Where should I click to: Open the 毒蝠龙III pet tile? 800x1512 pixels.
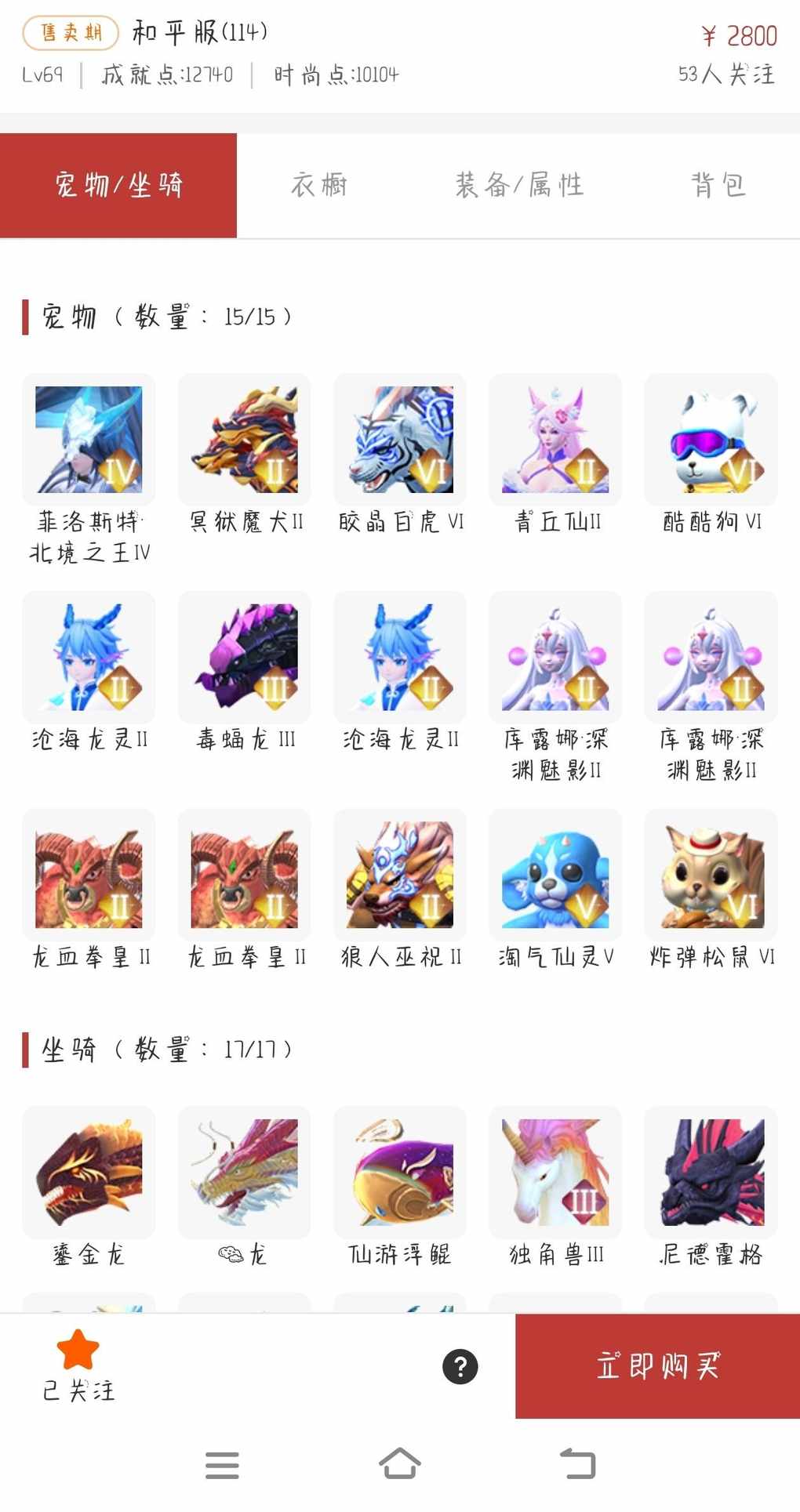245,657
